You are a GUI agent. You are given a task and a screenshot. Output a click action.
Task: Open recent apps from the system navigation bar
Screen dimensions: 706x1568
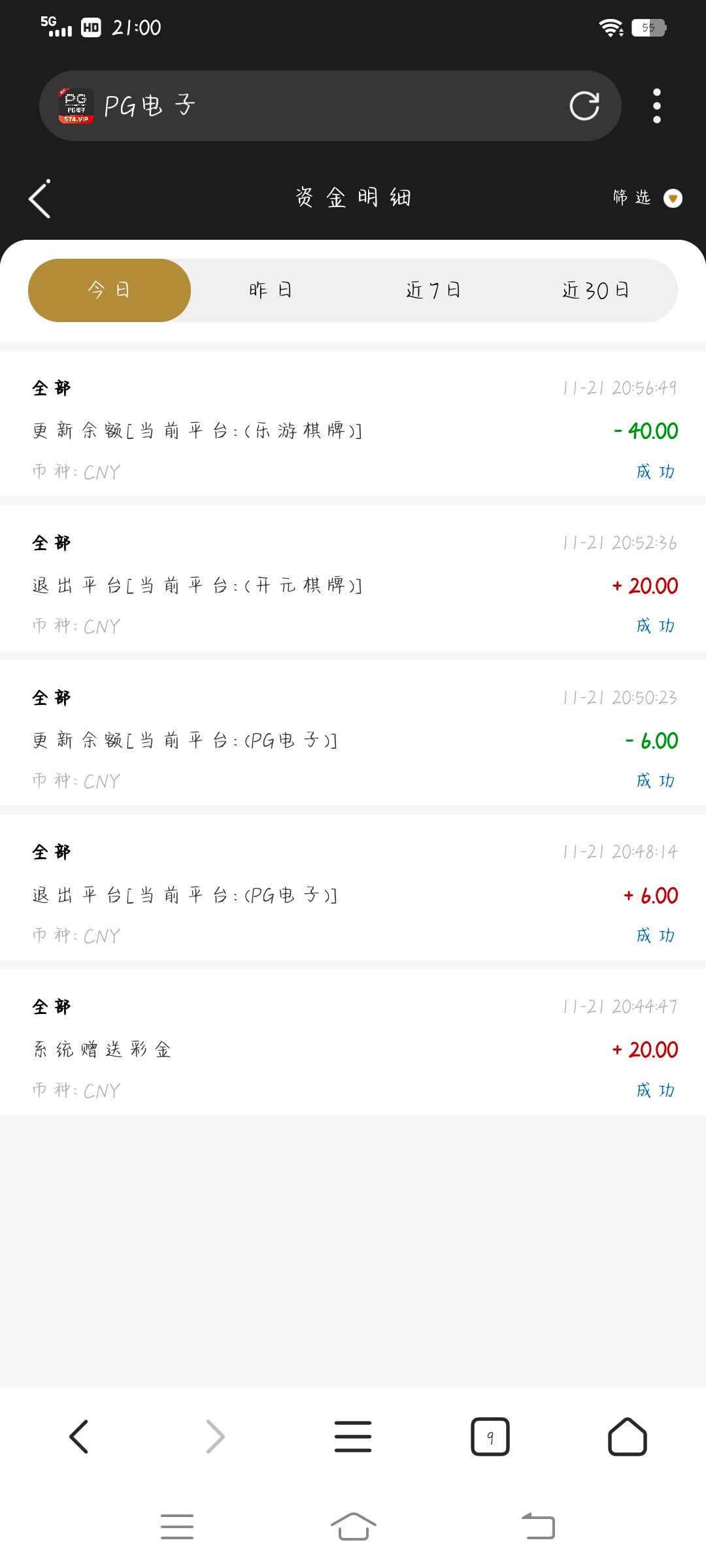click(x=177, y=1526)
